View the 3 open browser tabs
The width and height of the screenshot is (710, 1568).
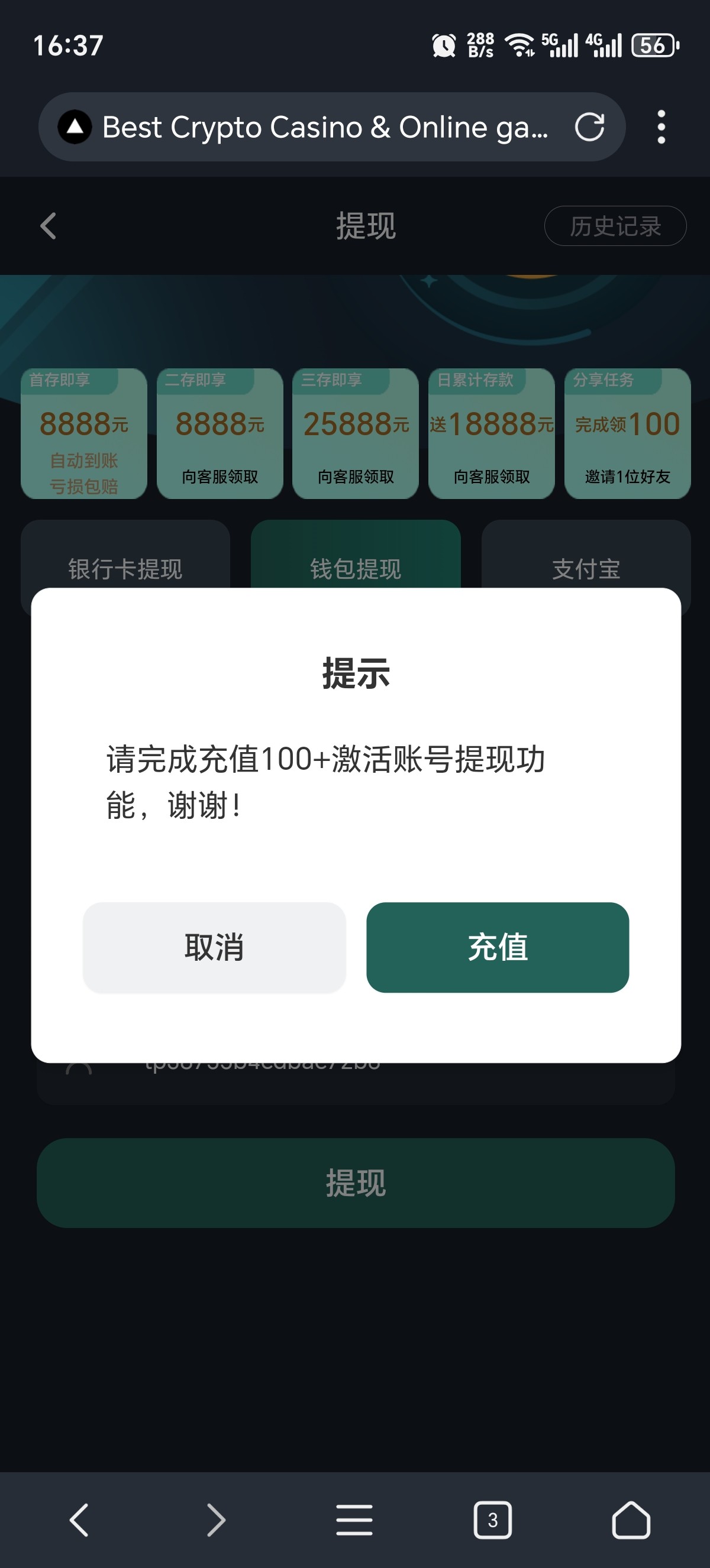point(492,1520)
